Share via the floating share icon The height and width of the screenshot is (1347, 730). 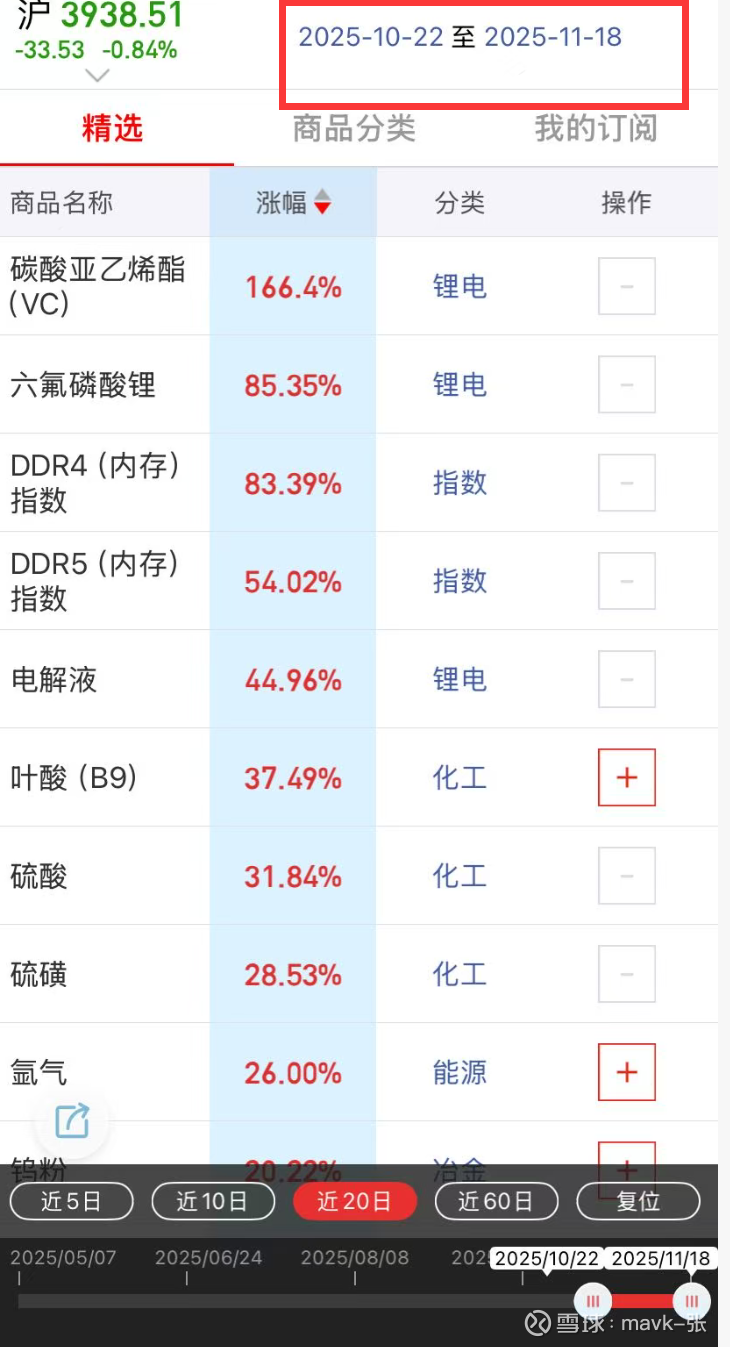(72, 1121)
